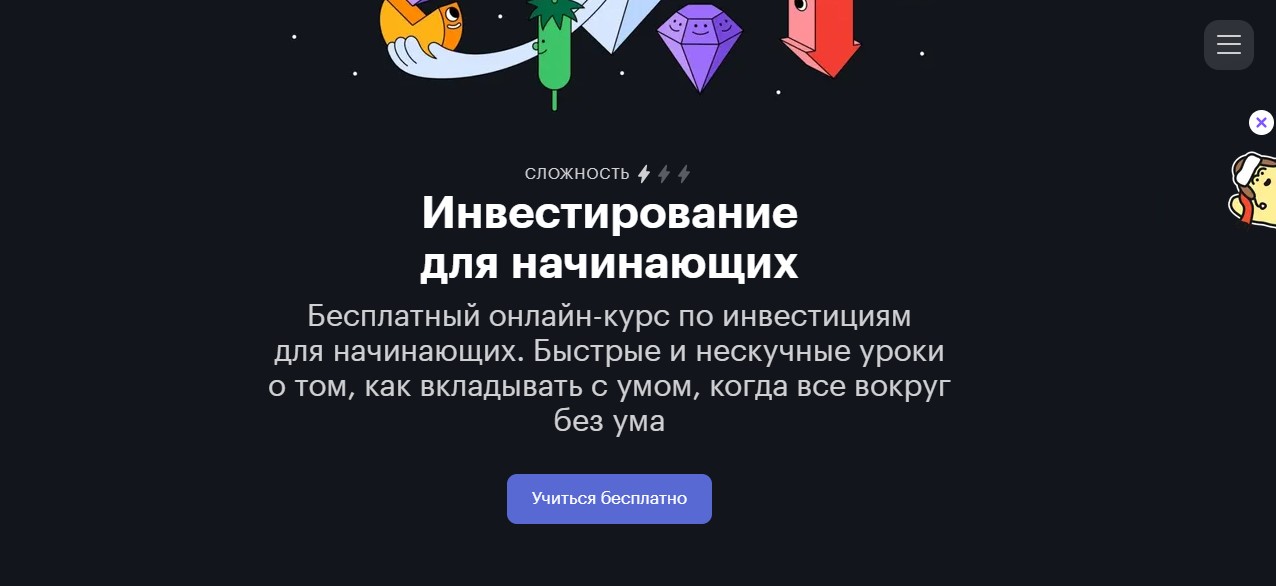The image size is (1276, 586).
Task: Tap the Учиться бесплатно button
Action: pyautogui.click(x=609, y=499)
